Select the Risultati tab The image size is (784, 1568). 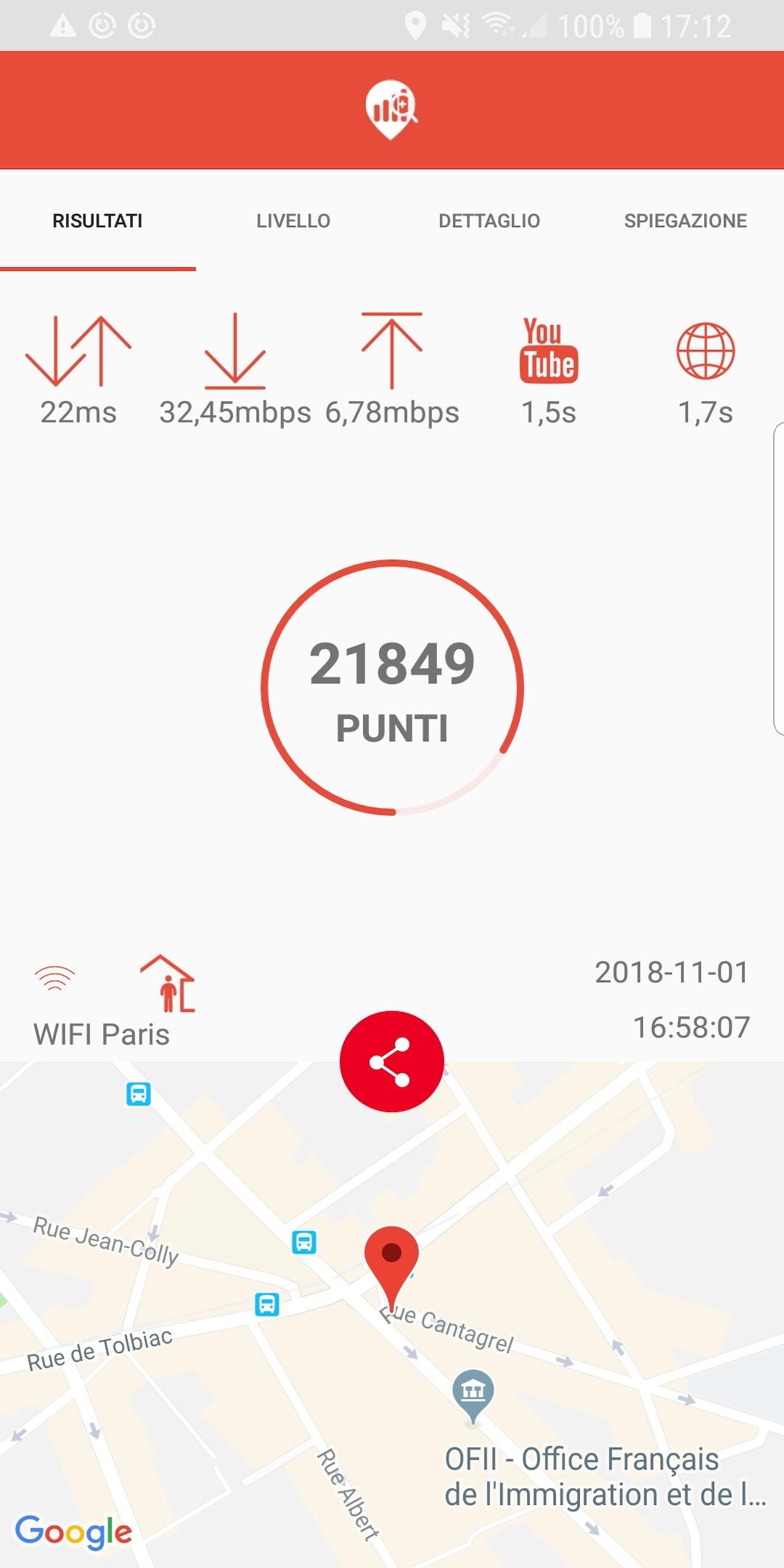pos(97,221)
